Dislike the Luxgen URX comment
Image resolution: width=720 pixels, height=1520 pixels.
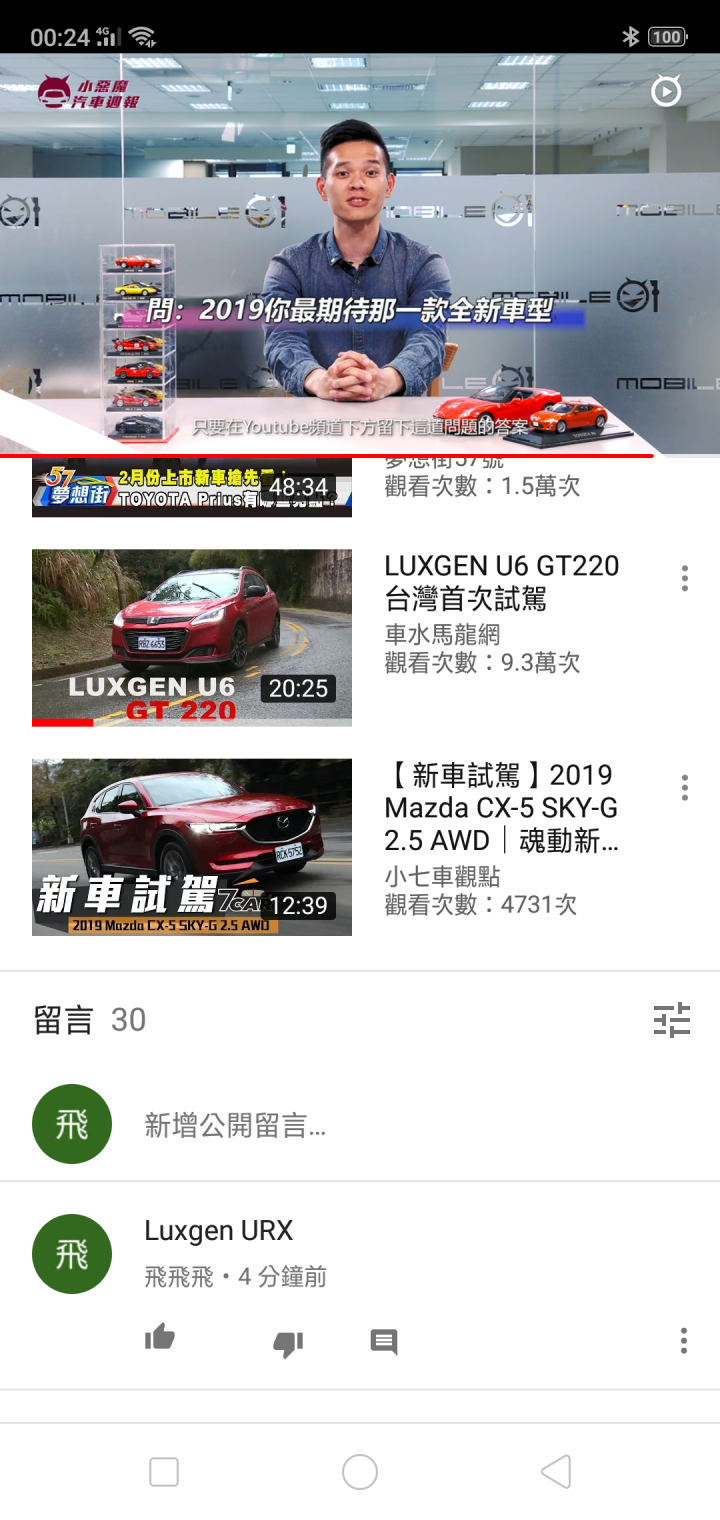click(x=288, y=1343)
